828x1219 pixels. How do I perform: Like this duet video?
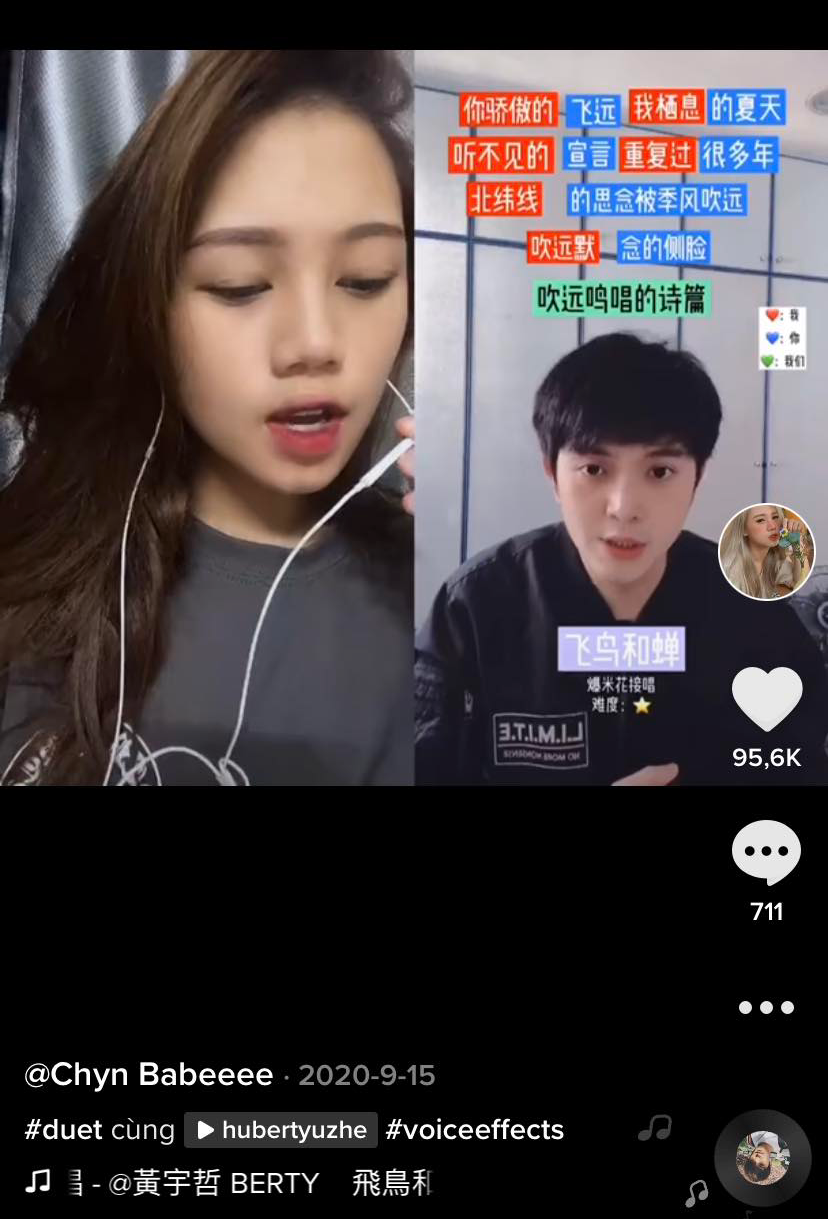pos(767,699)
